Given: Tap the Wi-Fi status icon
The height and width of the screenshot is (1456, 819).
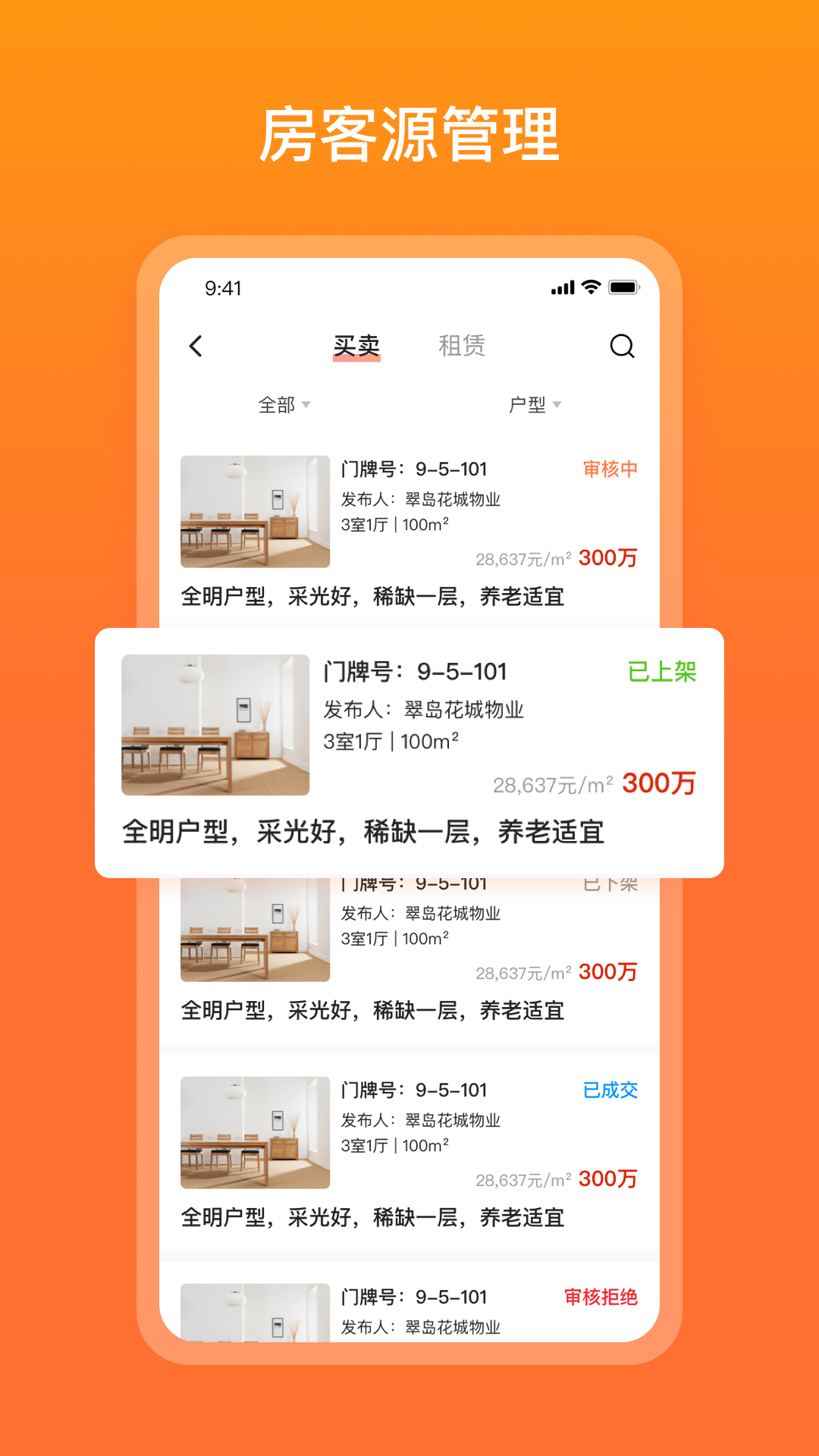Looking at the screenshot, I should tap(590, 288).
